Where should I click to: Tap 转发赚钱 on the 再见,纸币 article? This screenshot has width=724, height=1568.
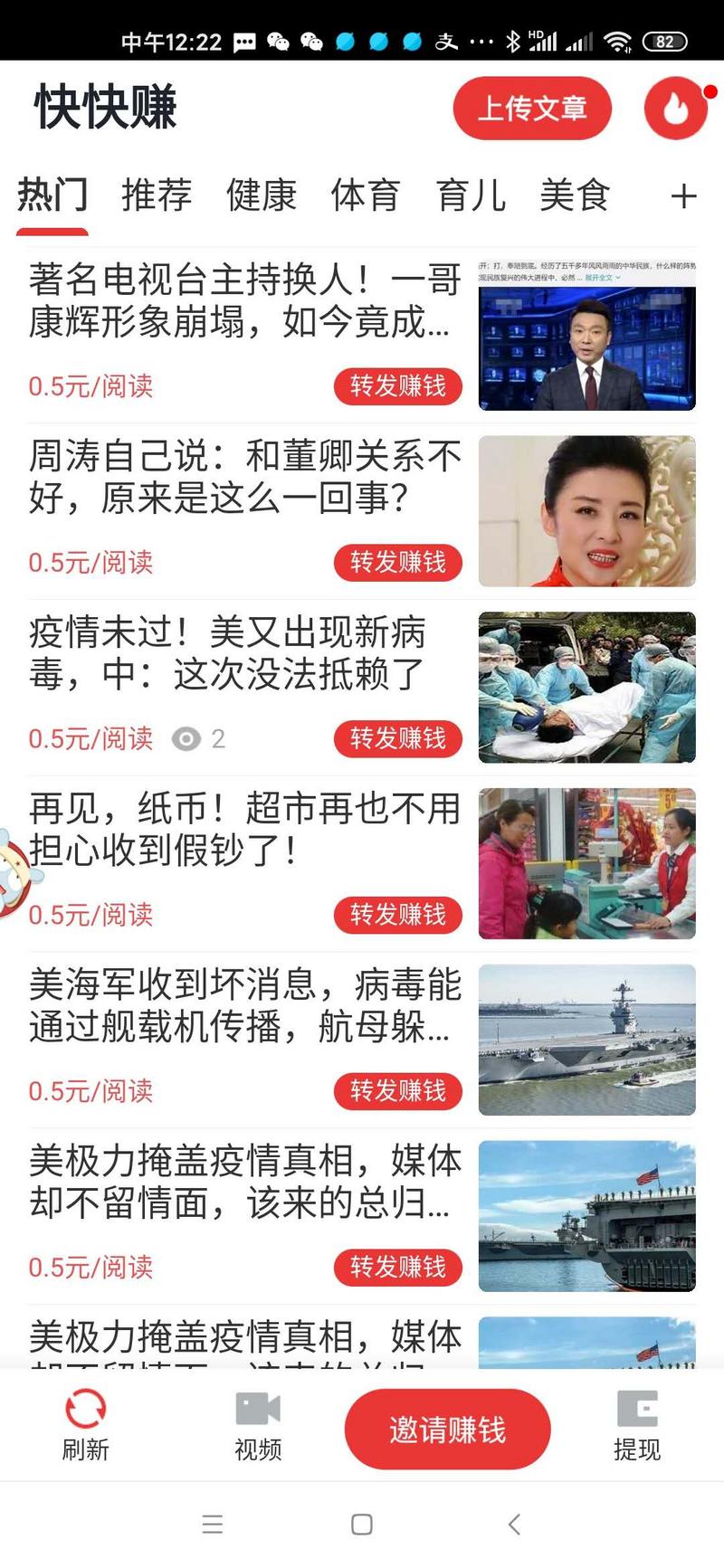coord(398,915)
